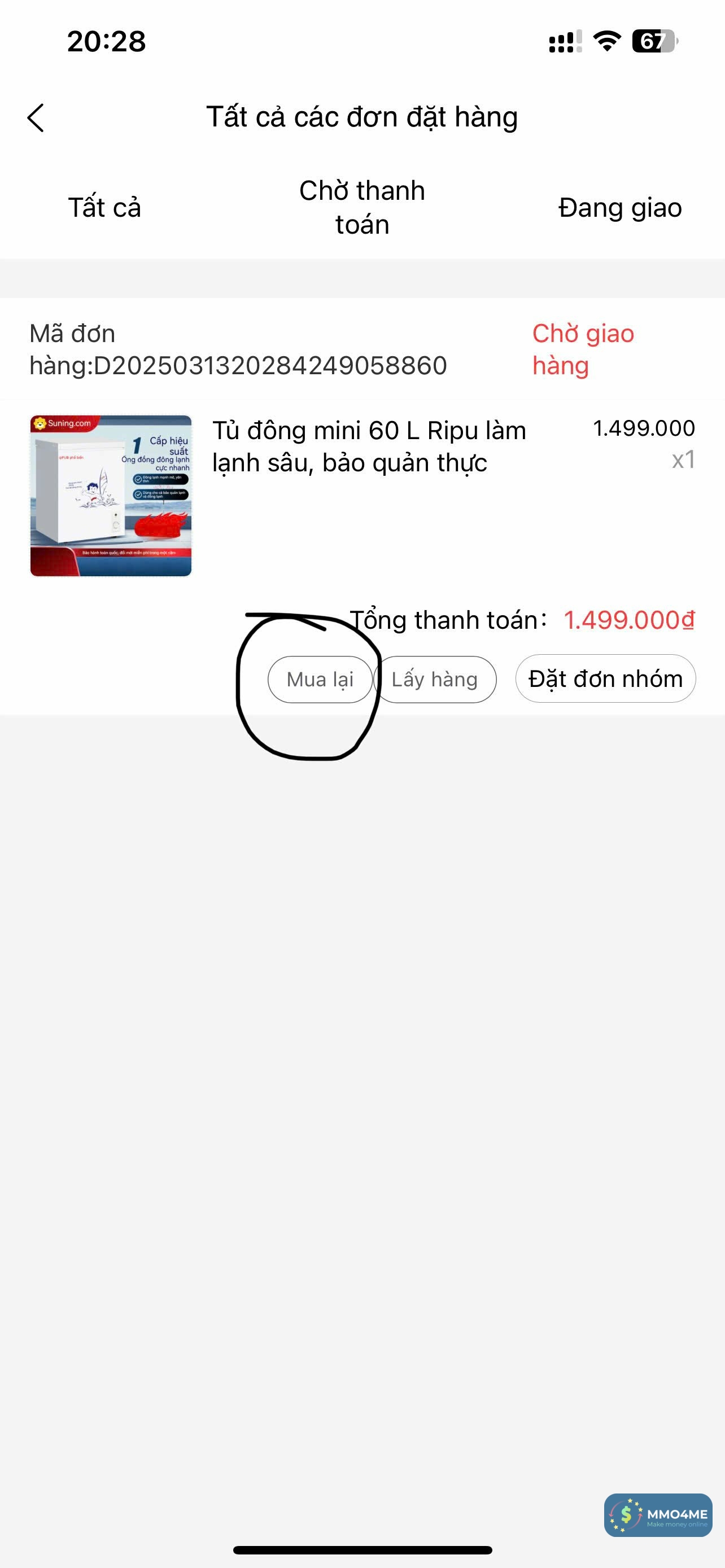Choose Đặt đơn nhóm
Viewport: 725px width, 1568px height.
click(605, 678)
